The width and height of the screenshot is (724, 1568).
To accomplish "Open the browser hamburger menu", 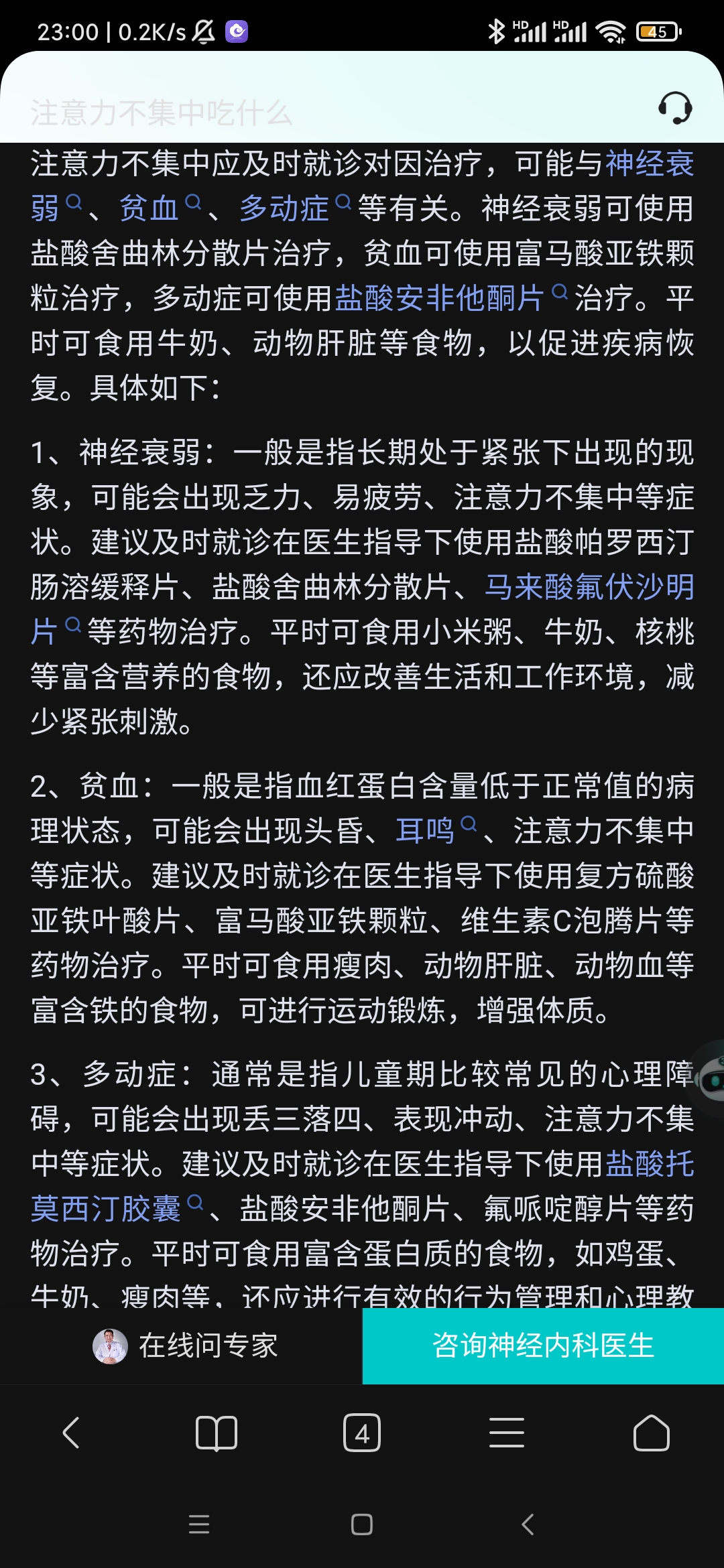I will [507, 1433].
